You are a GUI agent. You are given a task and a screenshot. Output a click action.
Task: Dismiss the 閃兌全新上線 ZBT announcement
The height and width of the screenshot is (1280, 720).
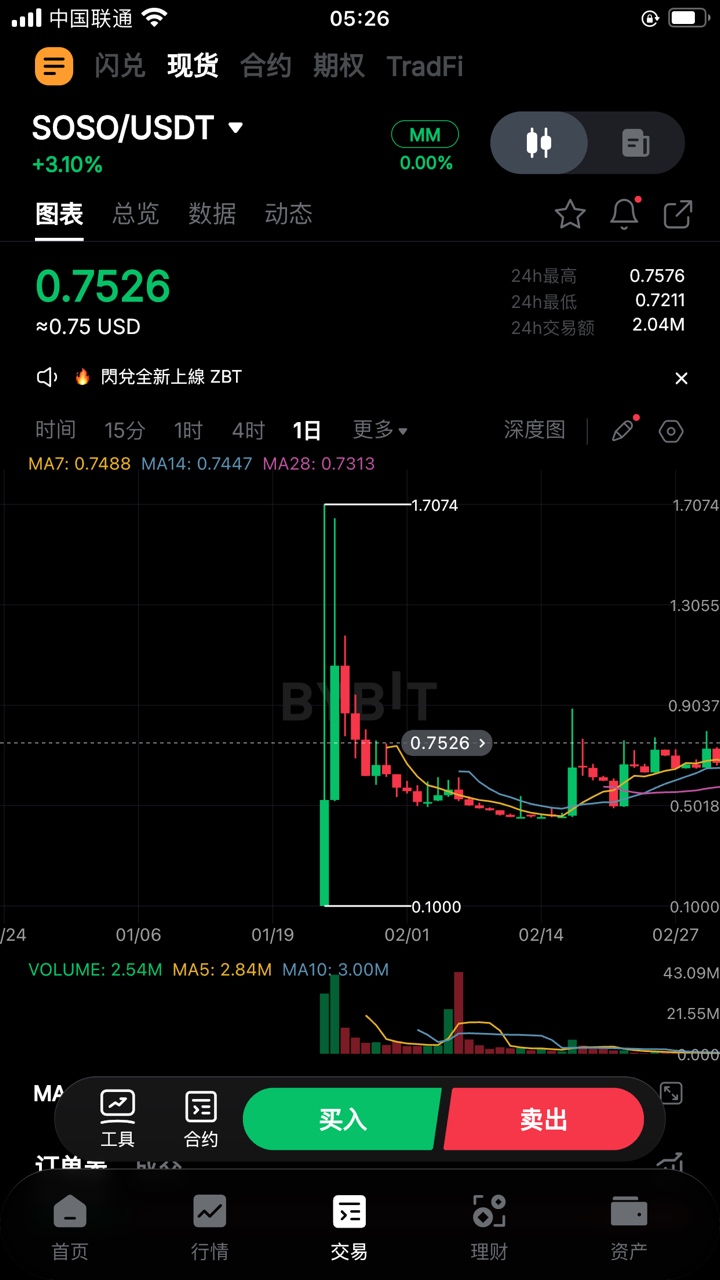pyautogui.click(x=681, y=378)
